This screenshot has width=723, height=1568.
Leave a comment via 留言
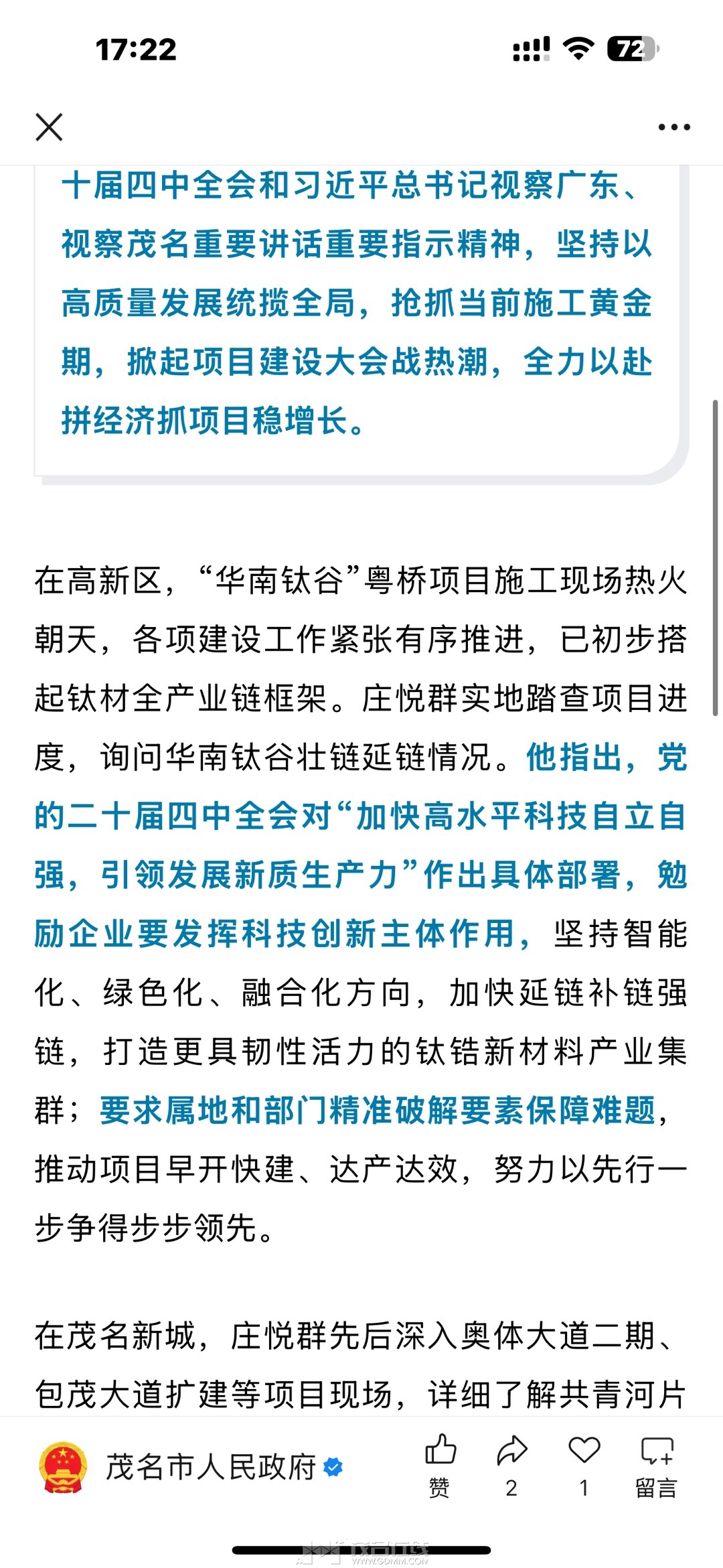click(656, 1464)
